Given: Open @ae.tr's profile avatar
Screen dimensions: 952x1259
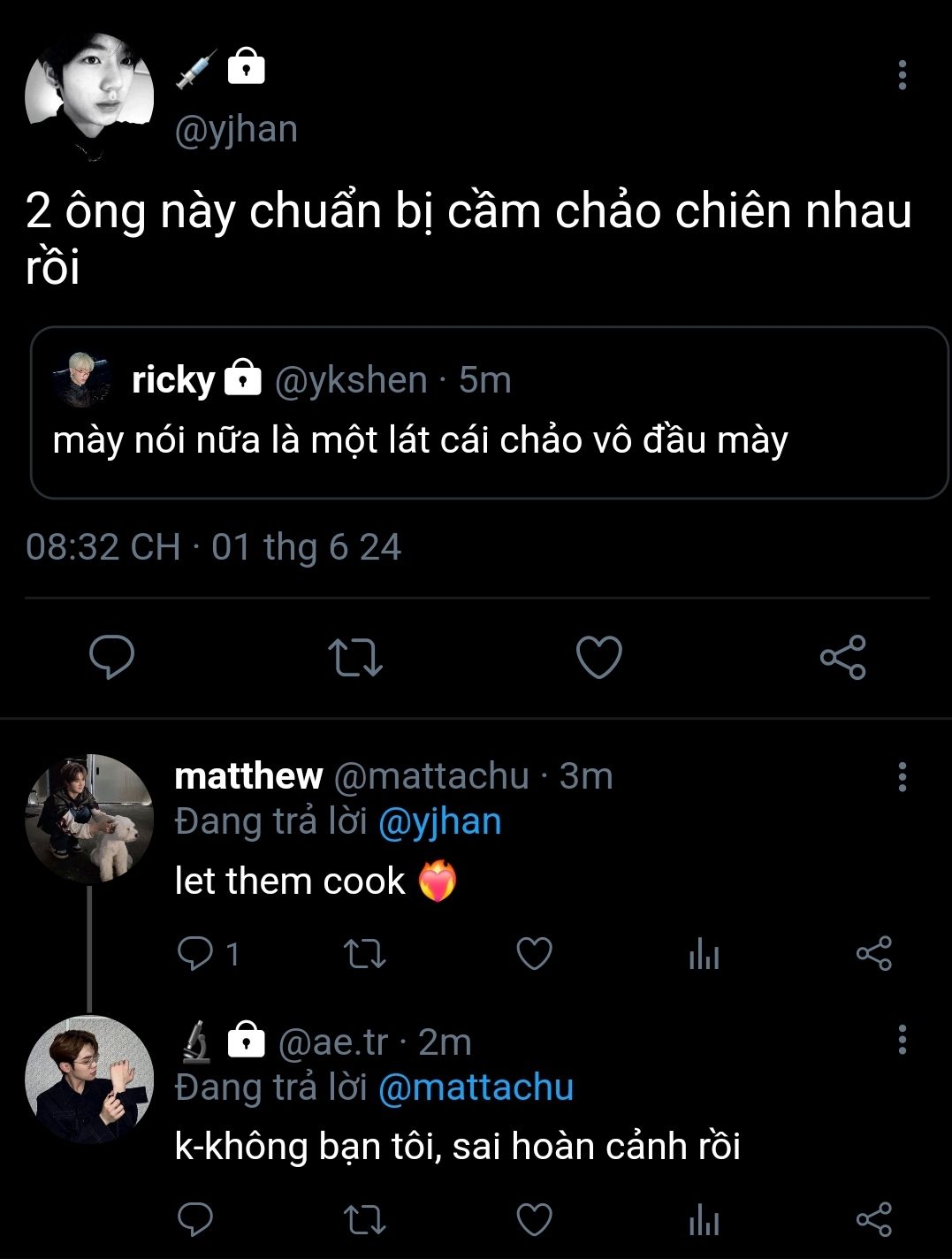Looking at the screenshot, I should point(89,1080).
